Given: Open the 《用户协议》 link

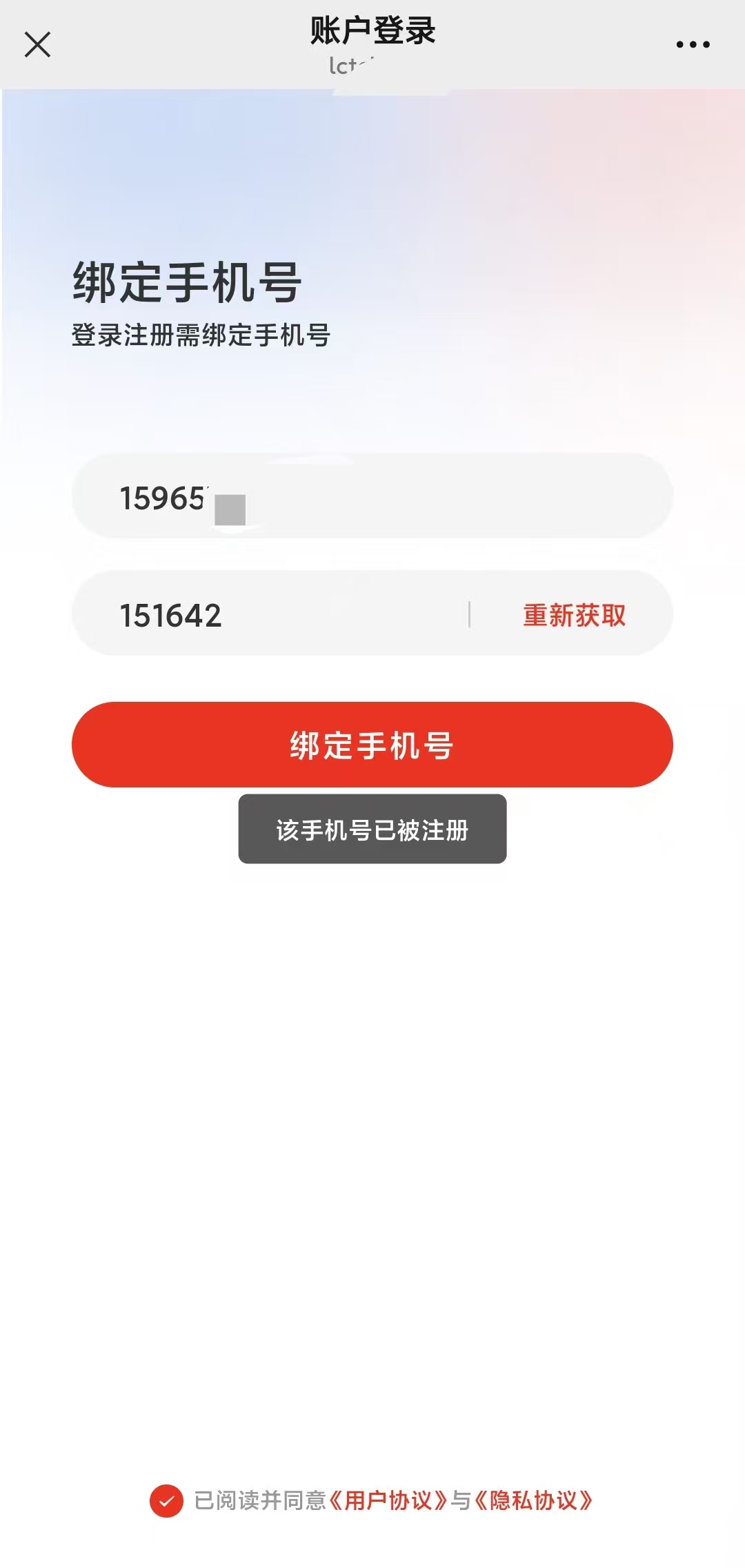Looking at the screenshot, I should pyautogui.click(x=388, y=1500).
